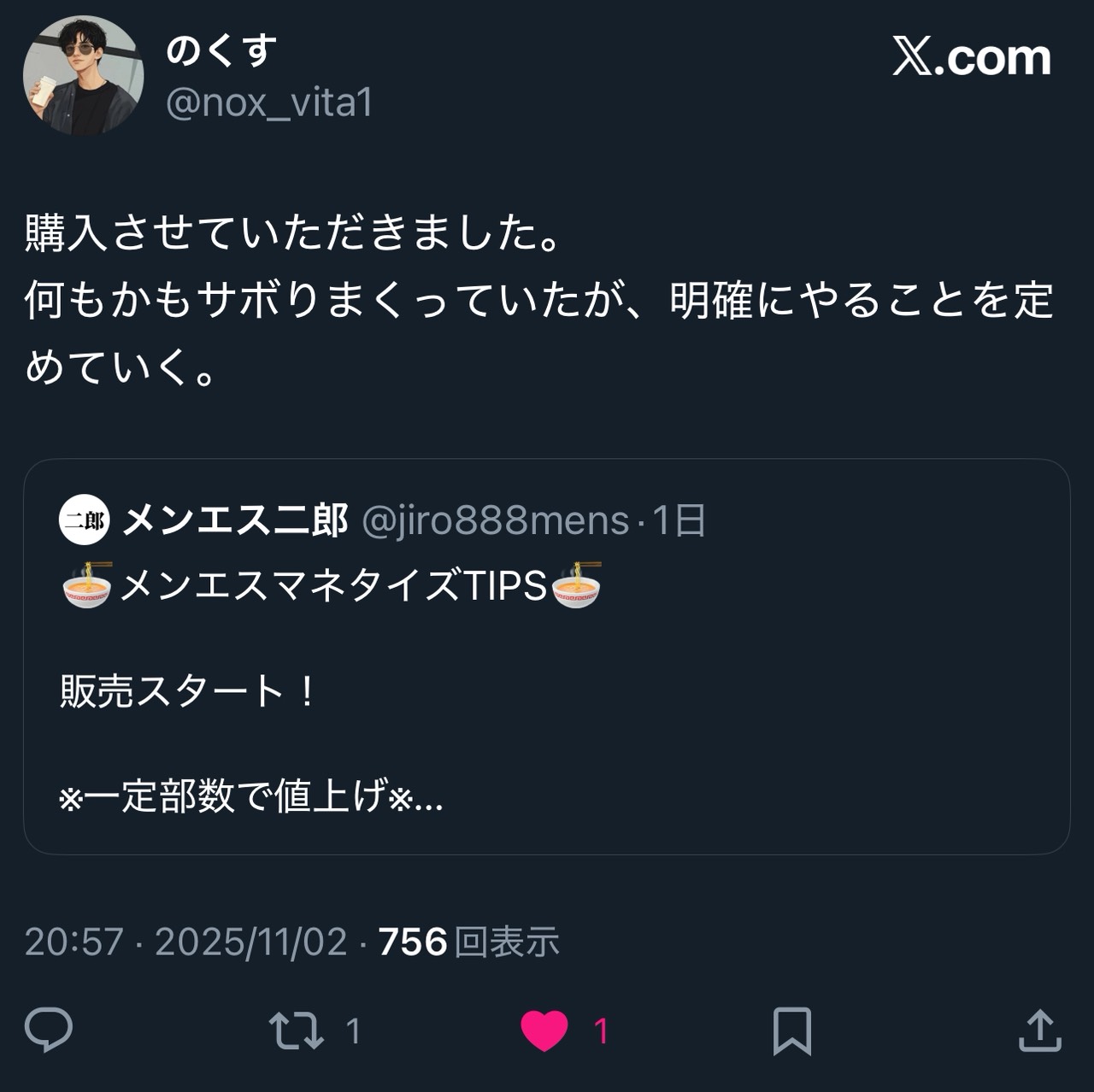Unlike the post via the heart icon

click(x=544, y=1030)
